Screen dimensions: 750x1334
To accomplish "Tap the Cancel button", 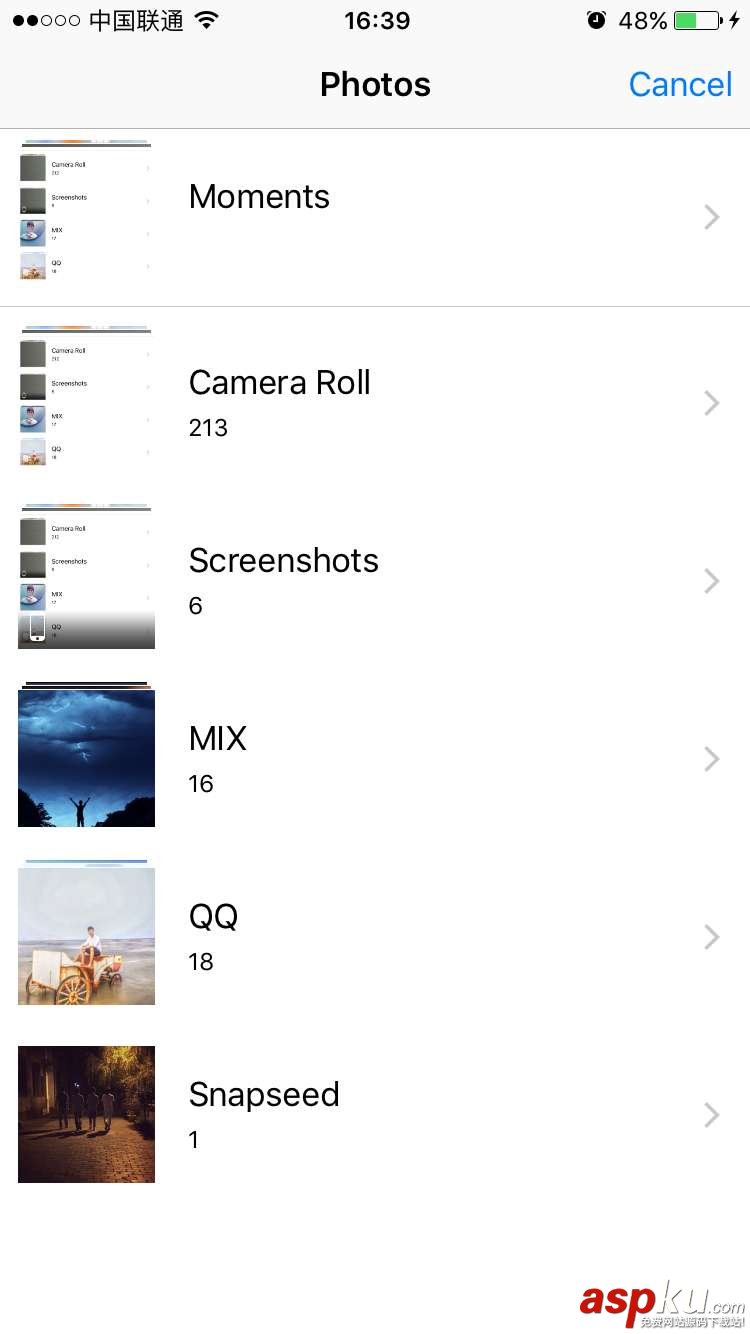I will (680, 85).
